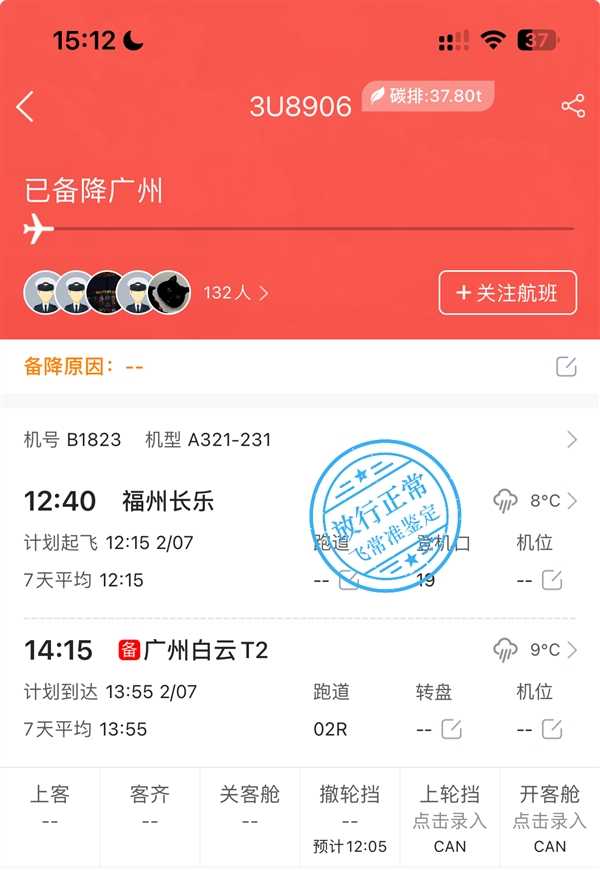Open the carbon emission 碳排 badge
Screen dimensions: 600x870
(427, 97)
